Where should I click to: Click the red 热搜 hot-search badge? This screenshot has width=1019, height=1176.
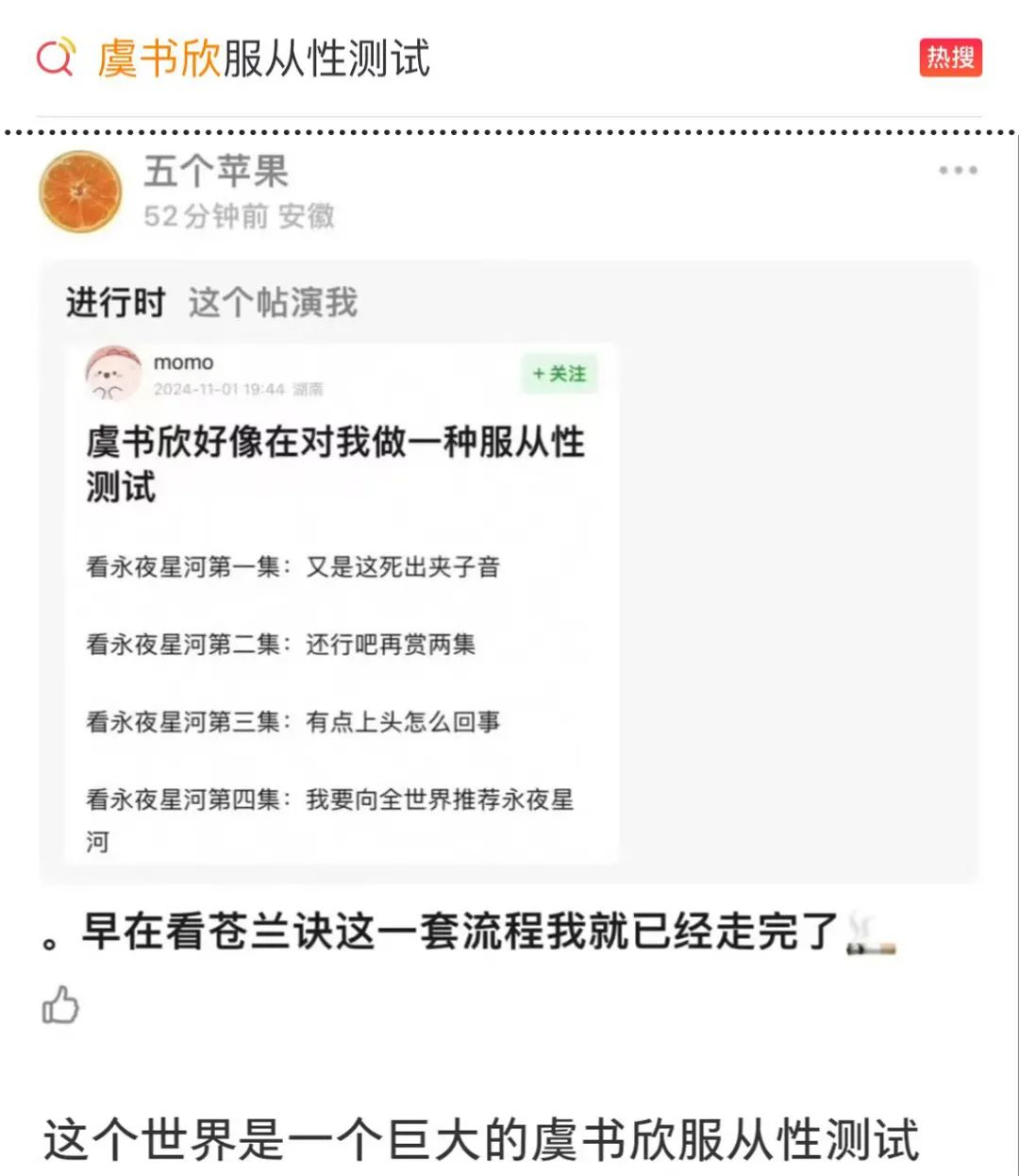point(950,59)
